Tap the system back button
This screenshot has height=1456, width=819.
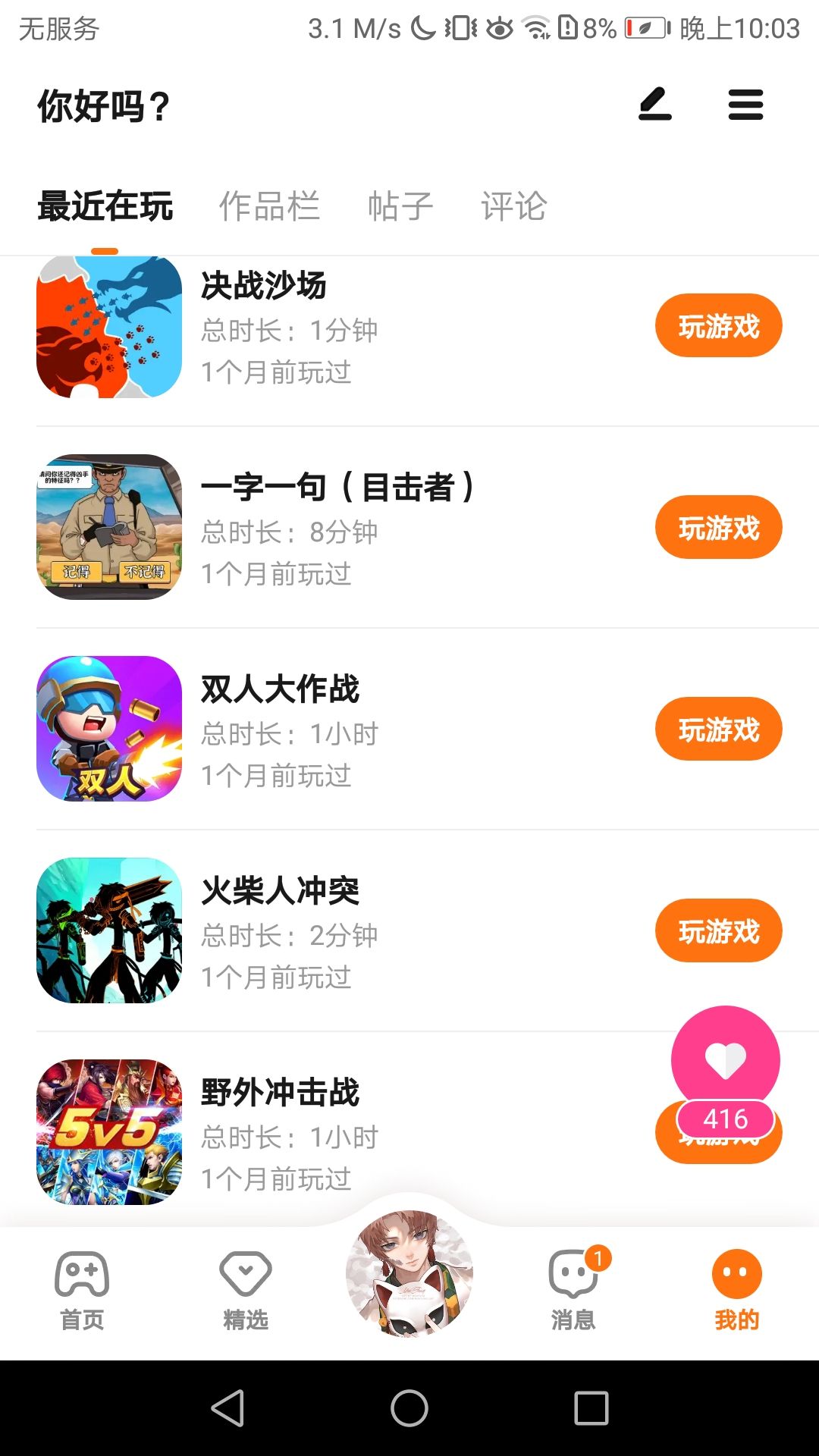227,1408
